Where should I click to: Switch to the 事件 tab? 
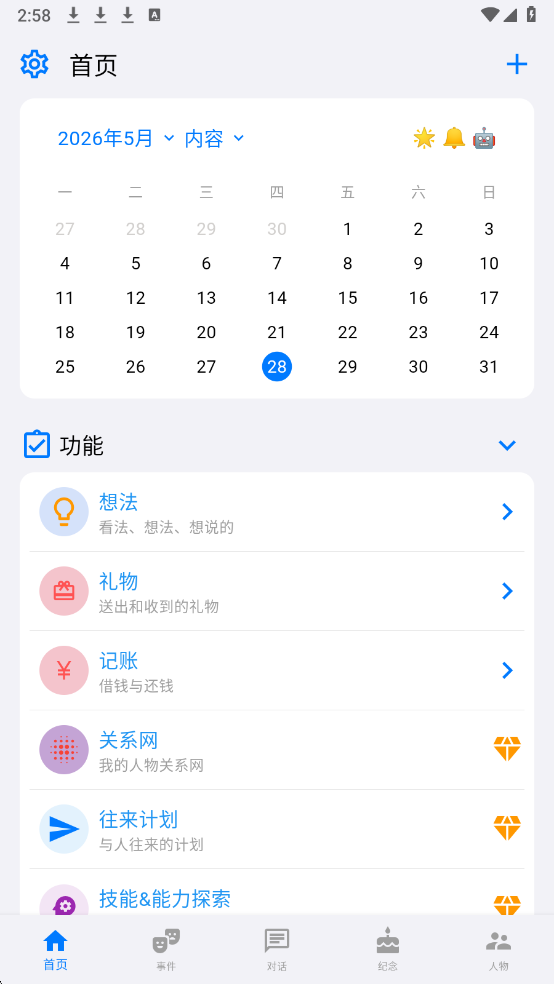(x=166, y=949)
